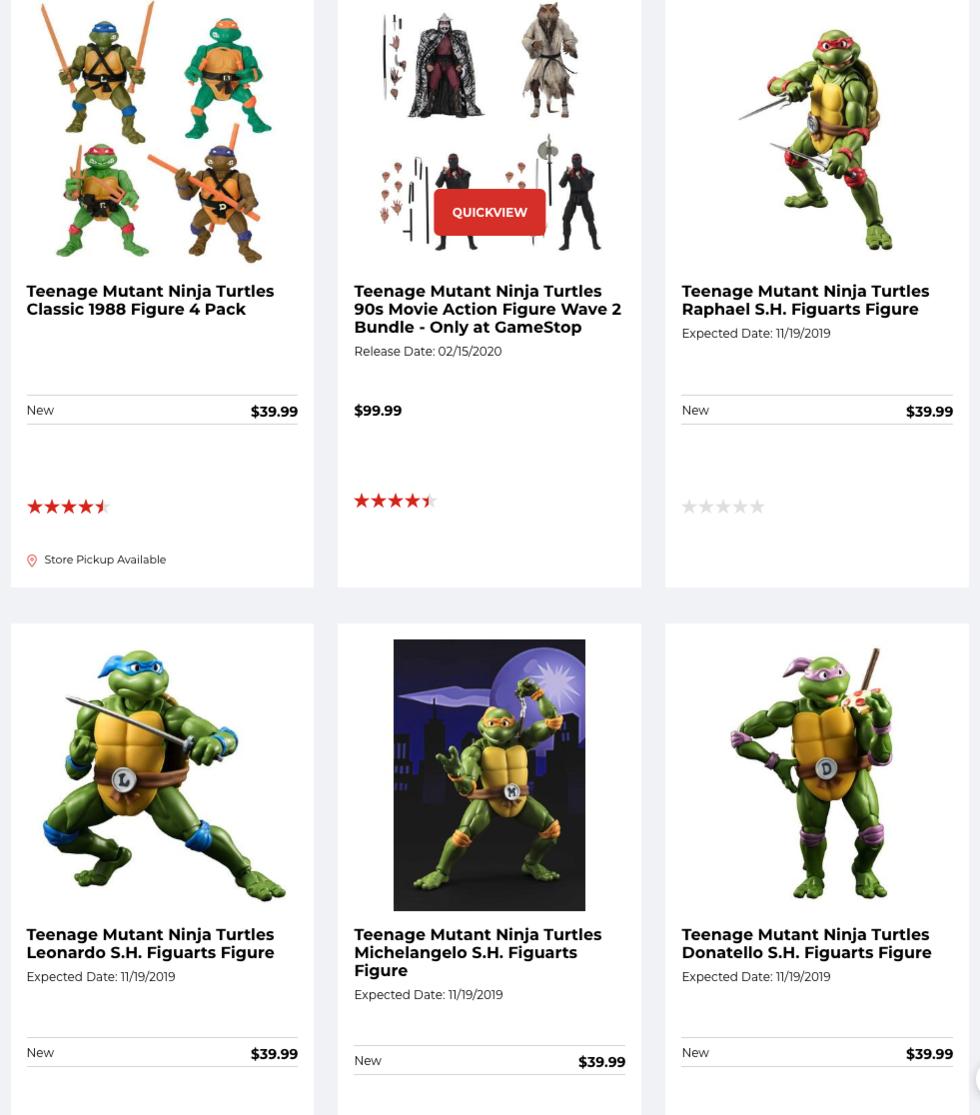View Michelangelo S.H. Figuarts Figure image
Image resolution: width=980 pixels, height=1115 pixels.
tap(489, 775)
